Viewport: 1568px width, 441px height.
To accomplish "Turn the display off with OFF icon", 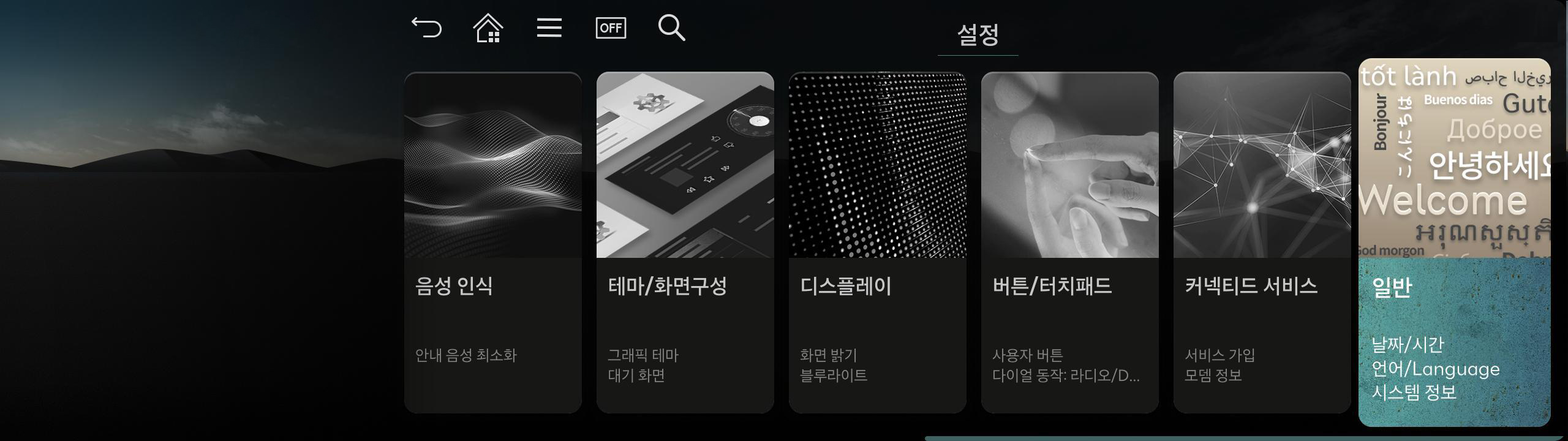I will (611, 28).
